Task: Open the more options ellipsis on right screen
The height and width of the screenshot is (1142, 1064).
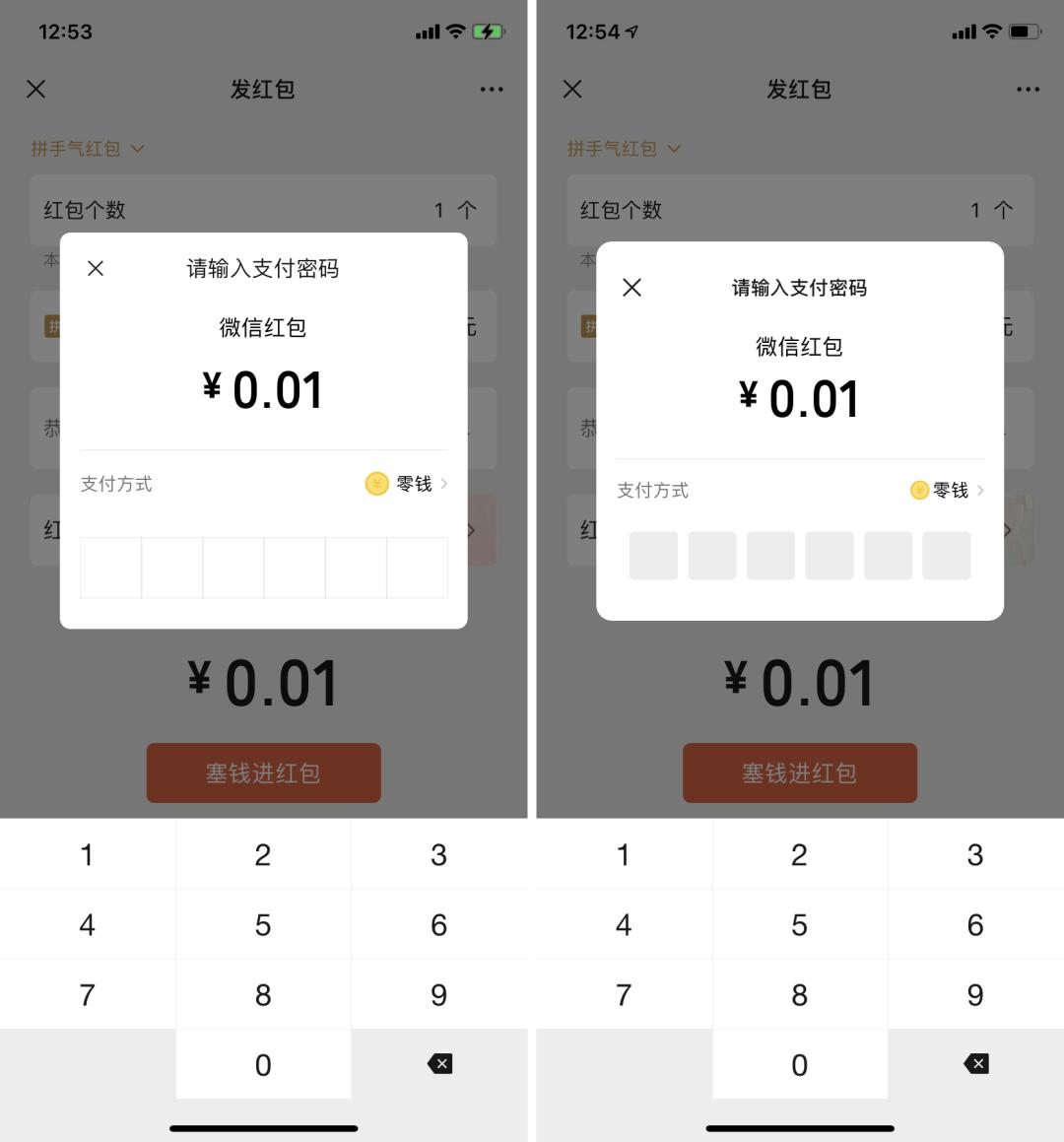Action: pos(1028,90)
